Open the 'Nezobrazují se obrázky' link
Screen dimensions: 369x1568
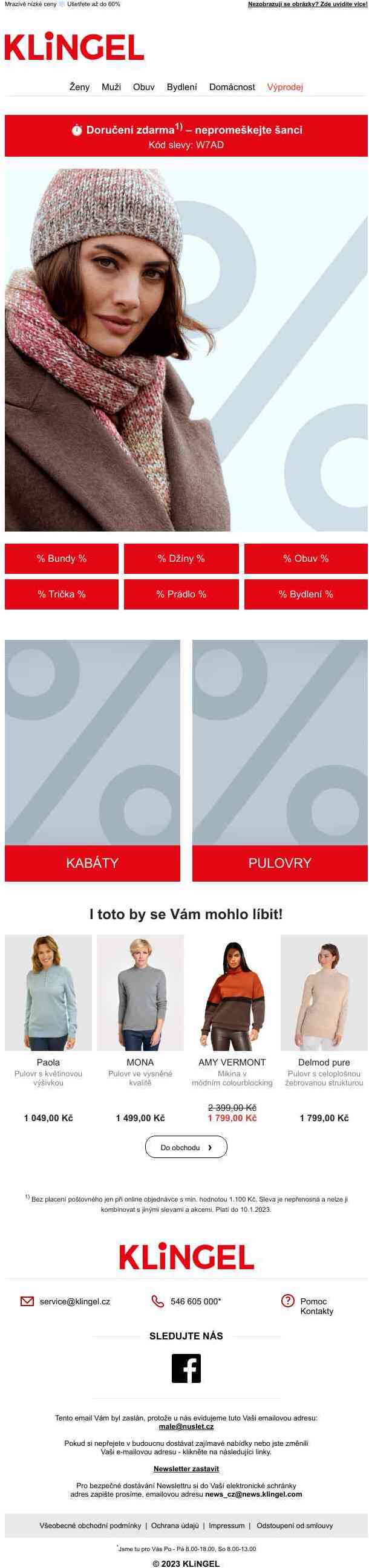pos(307,4)
